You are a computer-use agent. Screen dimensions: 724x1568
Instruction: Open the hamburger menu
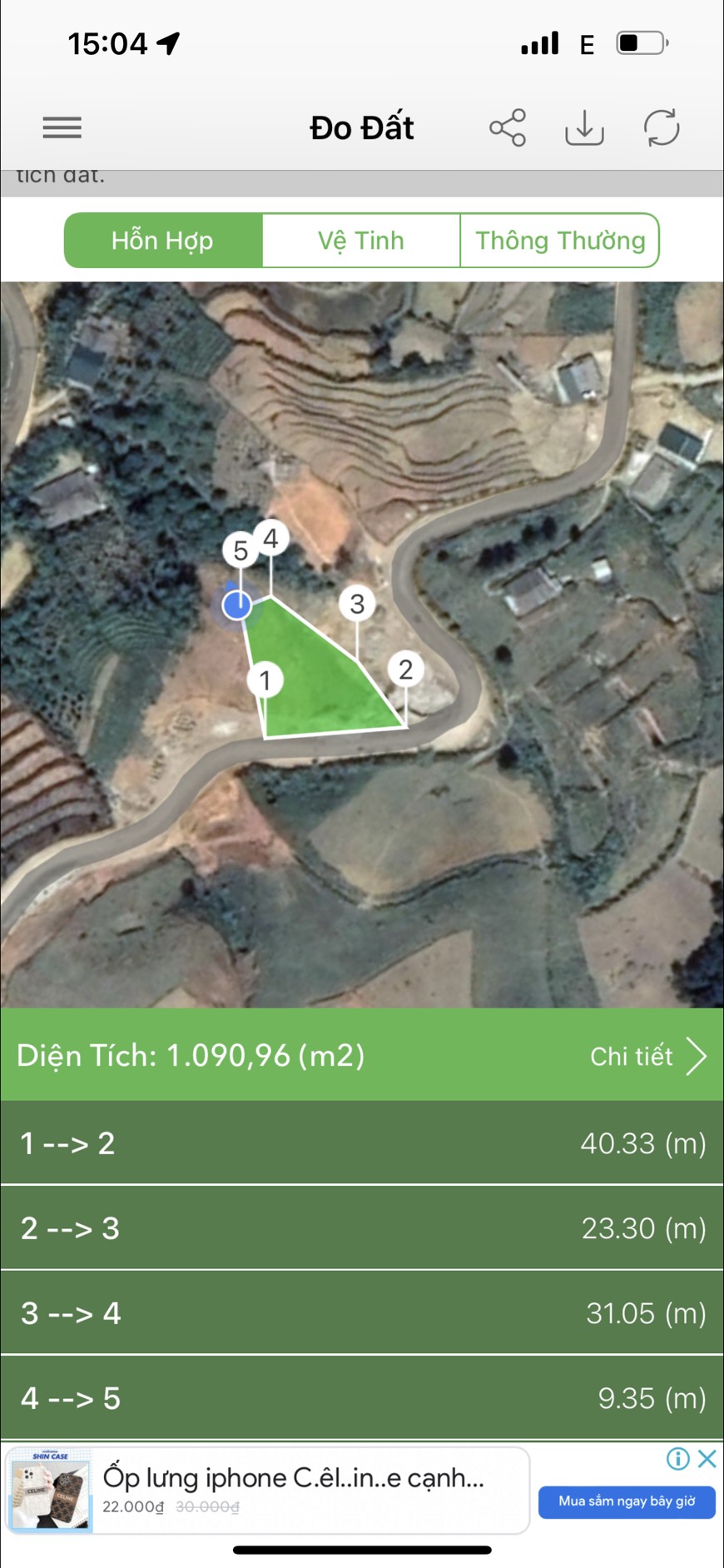pyautogui.click(x=62, y=127)
